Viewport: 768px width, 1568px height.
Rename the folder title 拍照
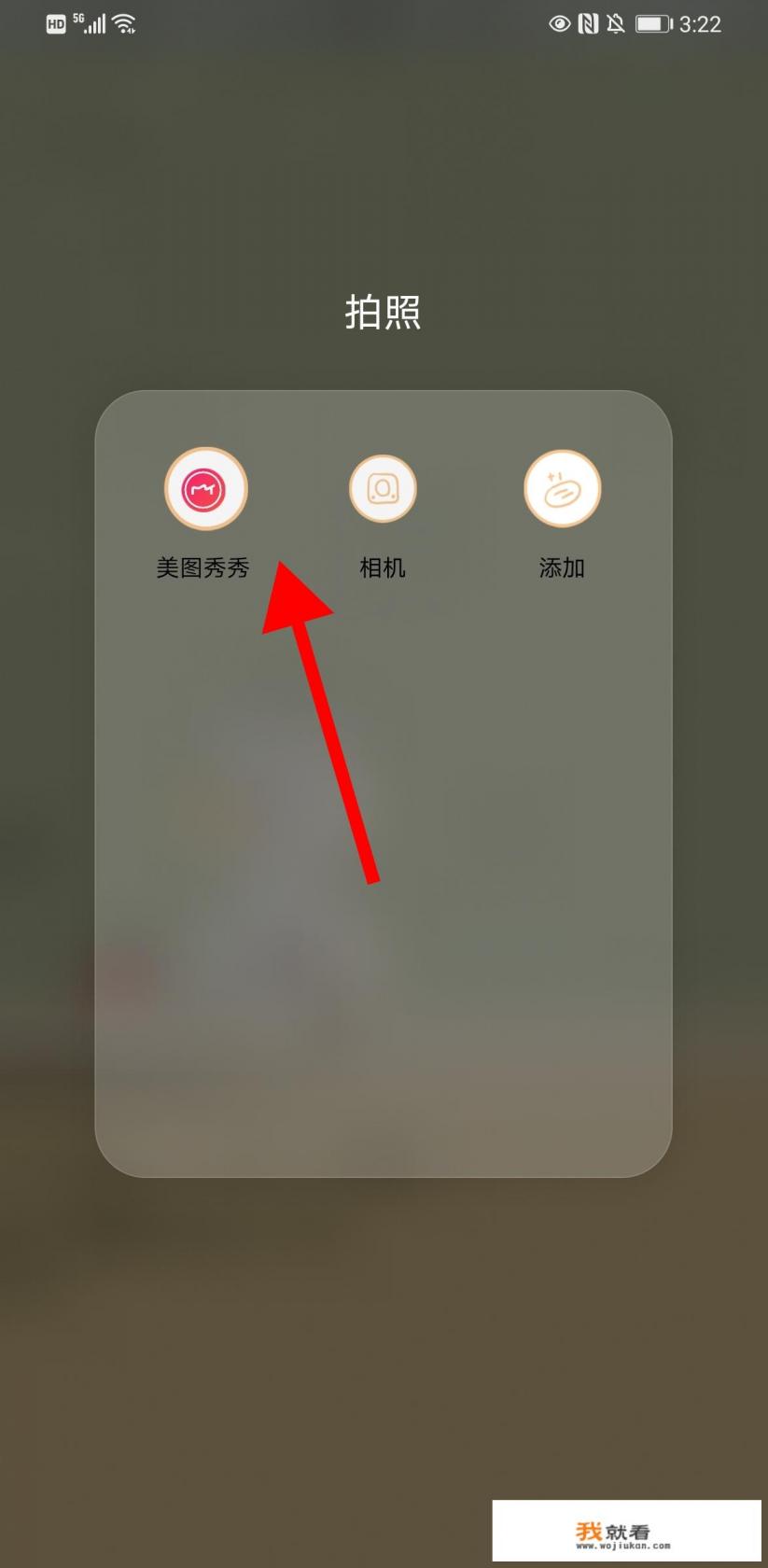click(x=383, y=312)
